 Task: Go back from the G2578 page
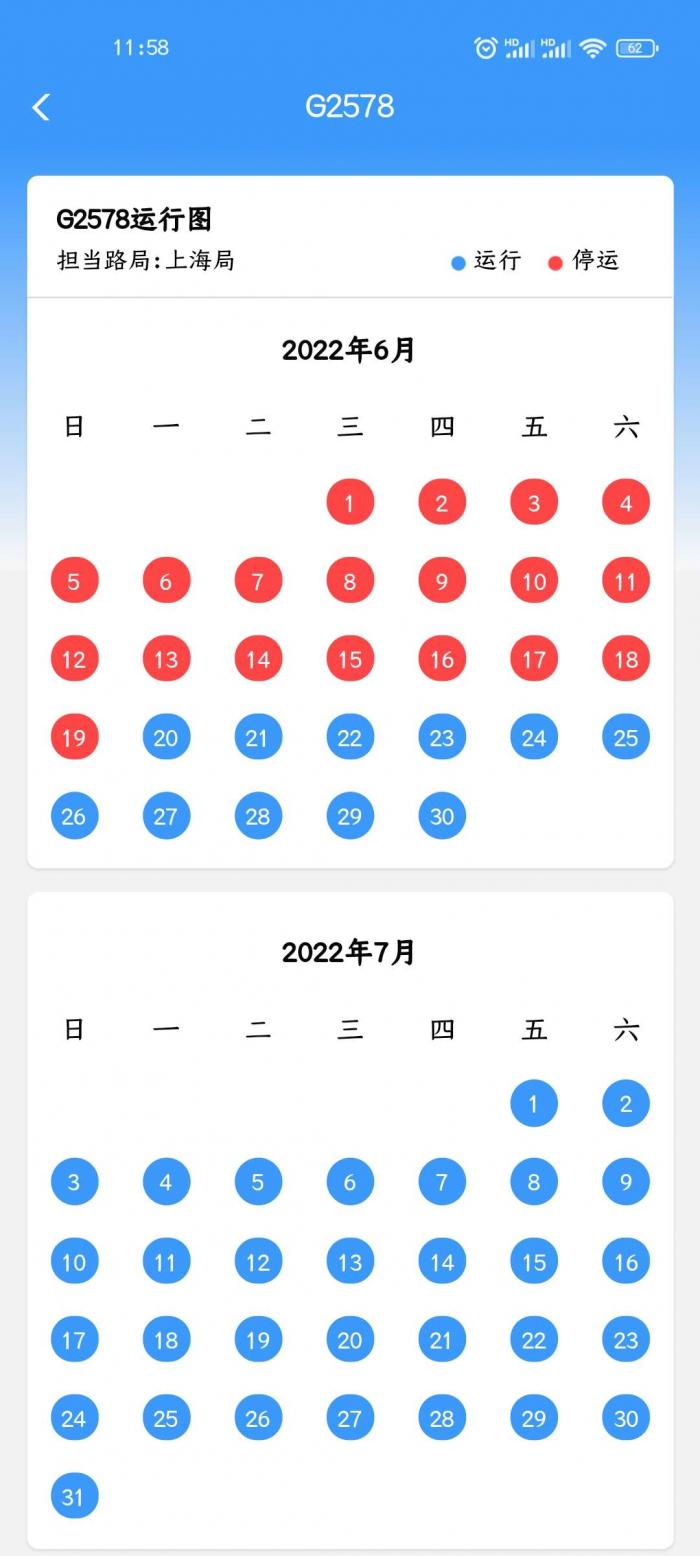click(x=41, y=107)
